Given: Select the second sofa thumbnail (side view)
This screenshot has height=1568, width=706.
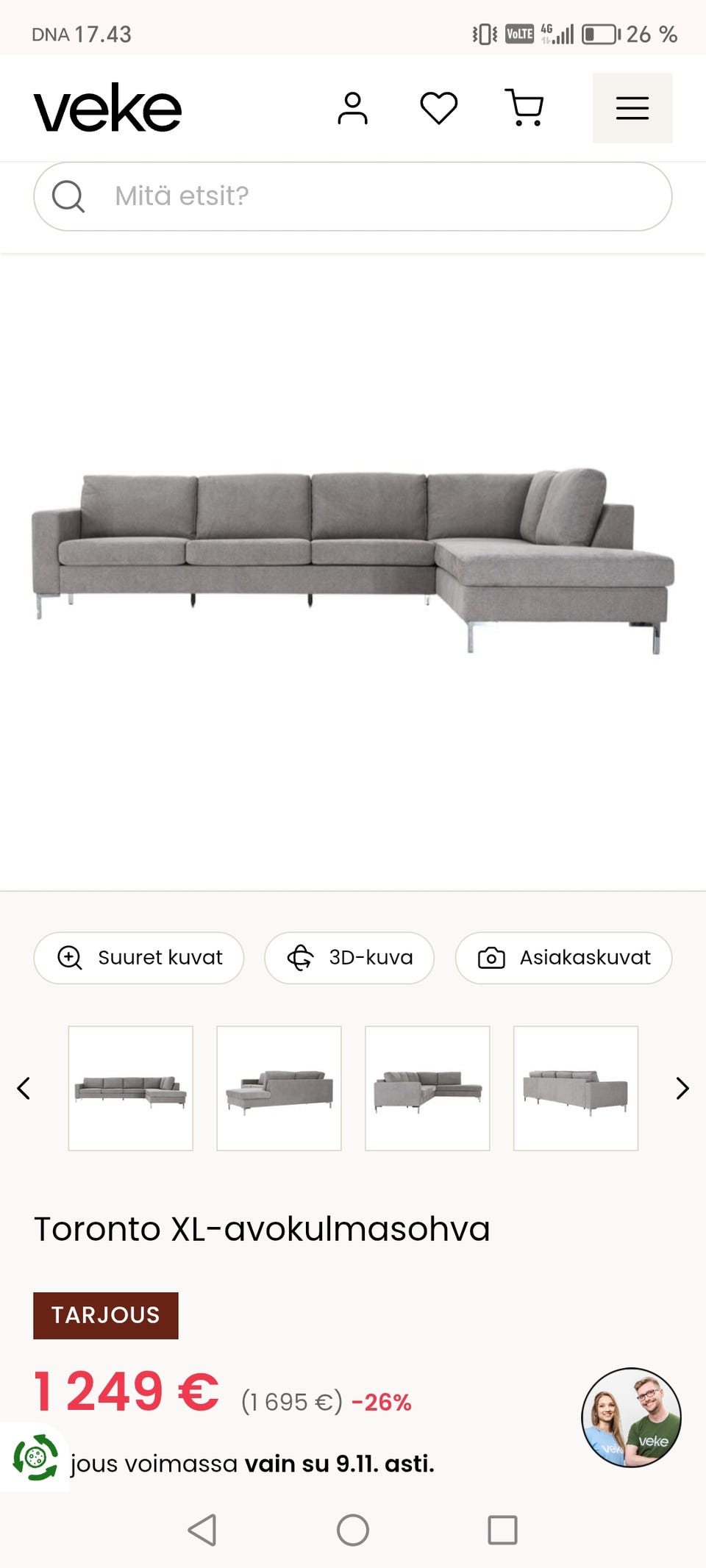Looking at the screenshot, I should [x=279, y=1088].
